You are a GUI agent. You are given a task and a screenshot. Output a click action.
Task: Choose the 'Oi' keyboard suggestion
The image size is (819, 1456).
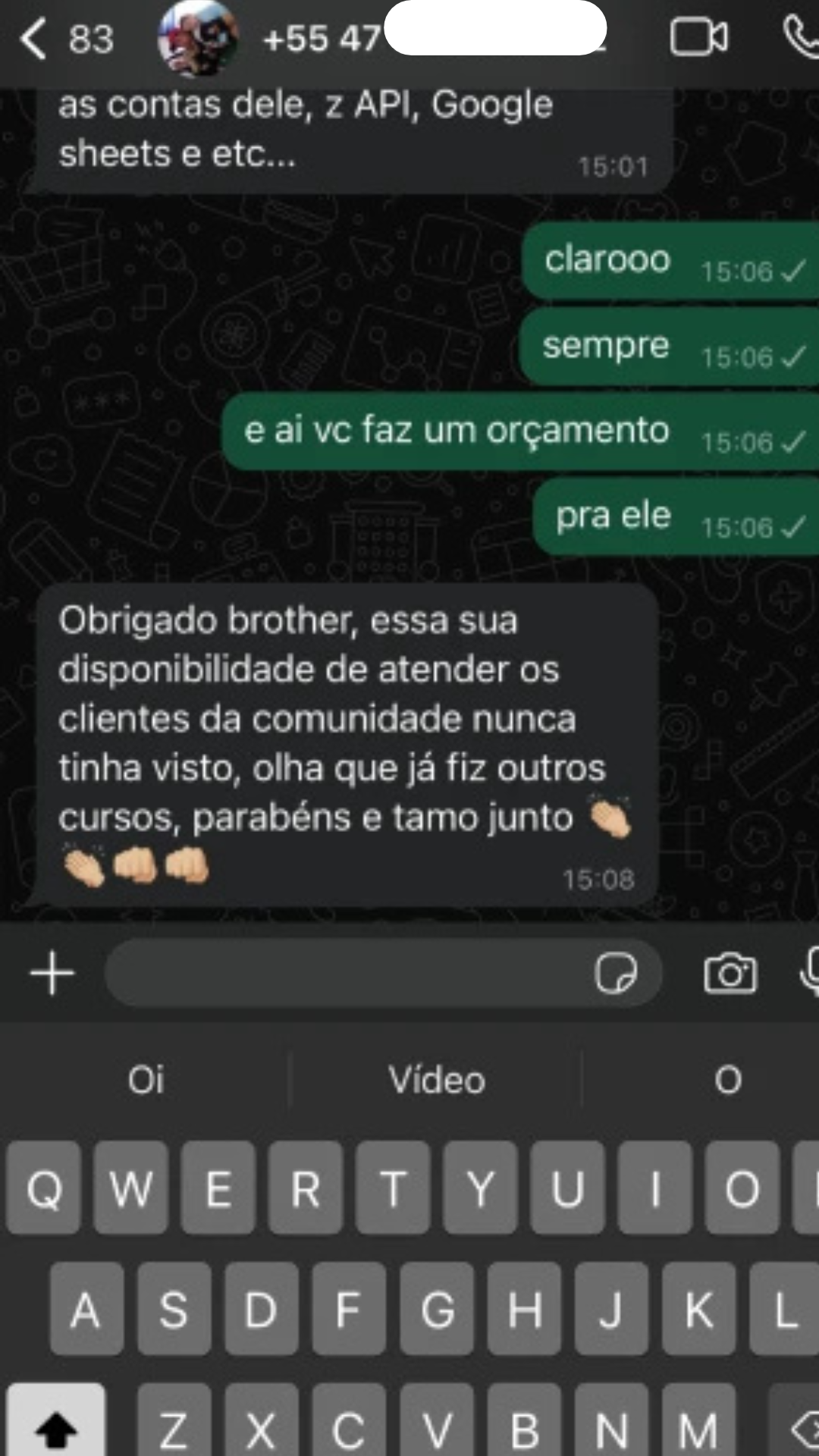(146, 1080)
